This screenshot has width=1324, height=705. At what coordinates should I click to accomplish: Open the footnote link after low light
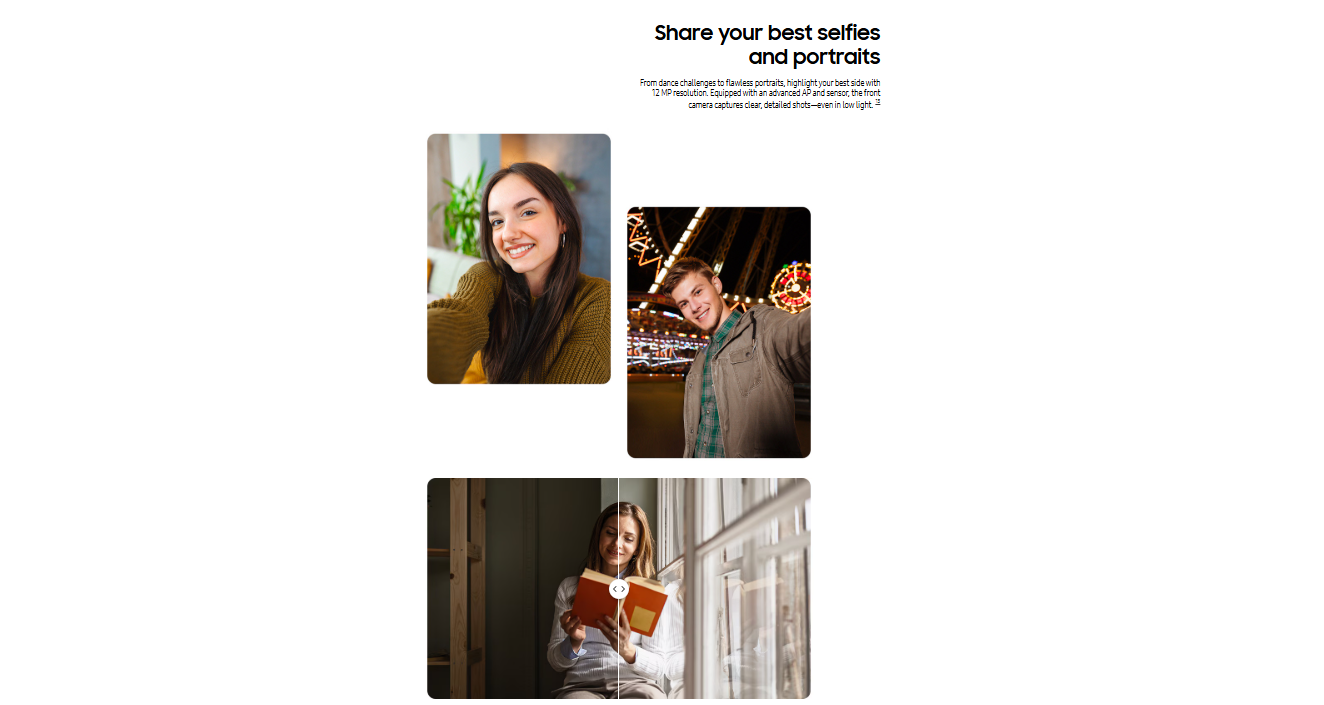coord(877,102)
